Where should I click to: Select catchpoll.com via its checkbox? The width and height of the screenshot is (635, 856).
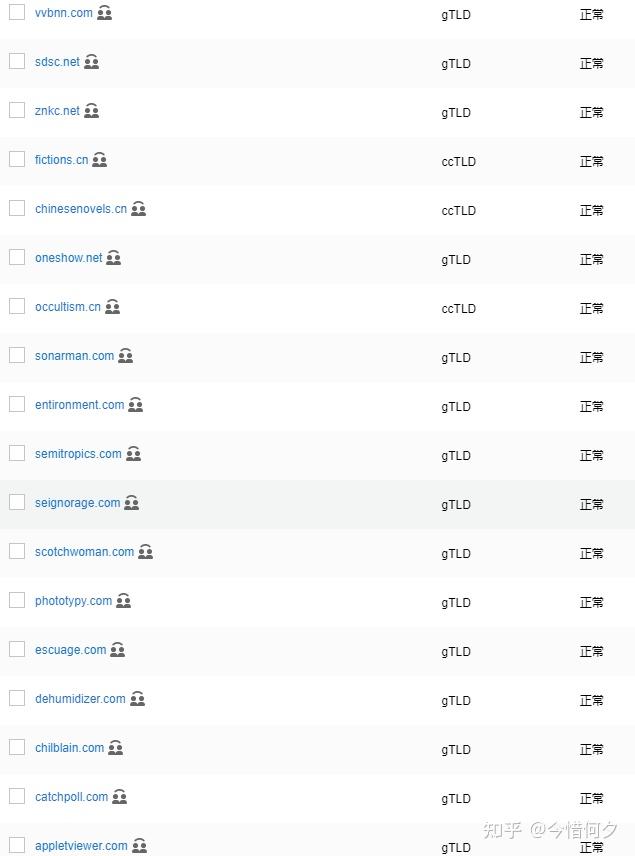17,796
